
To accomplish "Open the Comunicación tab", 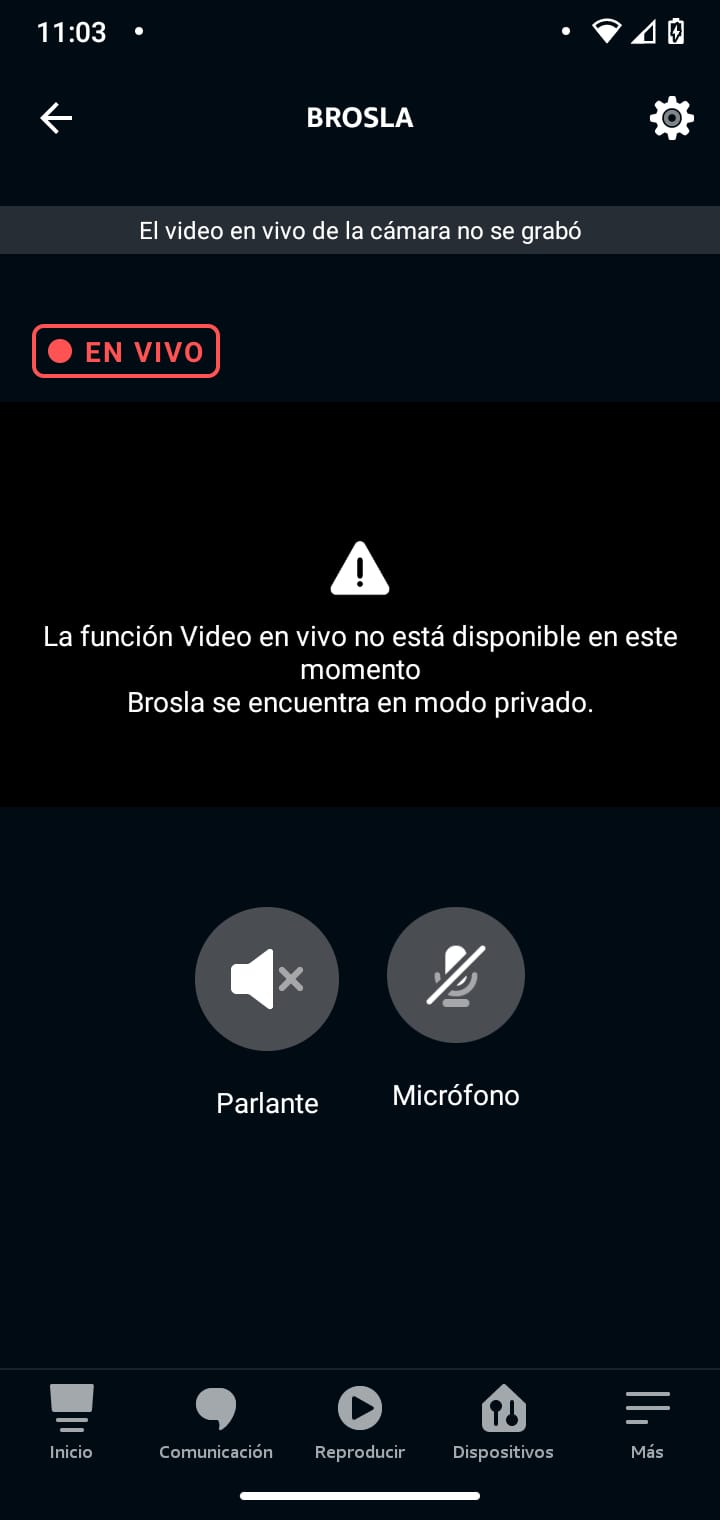I will 216,1422.
